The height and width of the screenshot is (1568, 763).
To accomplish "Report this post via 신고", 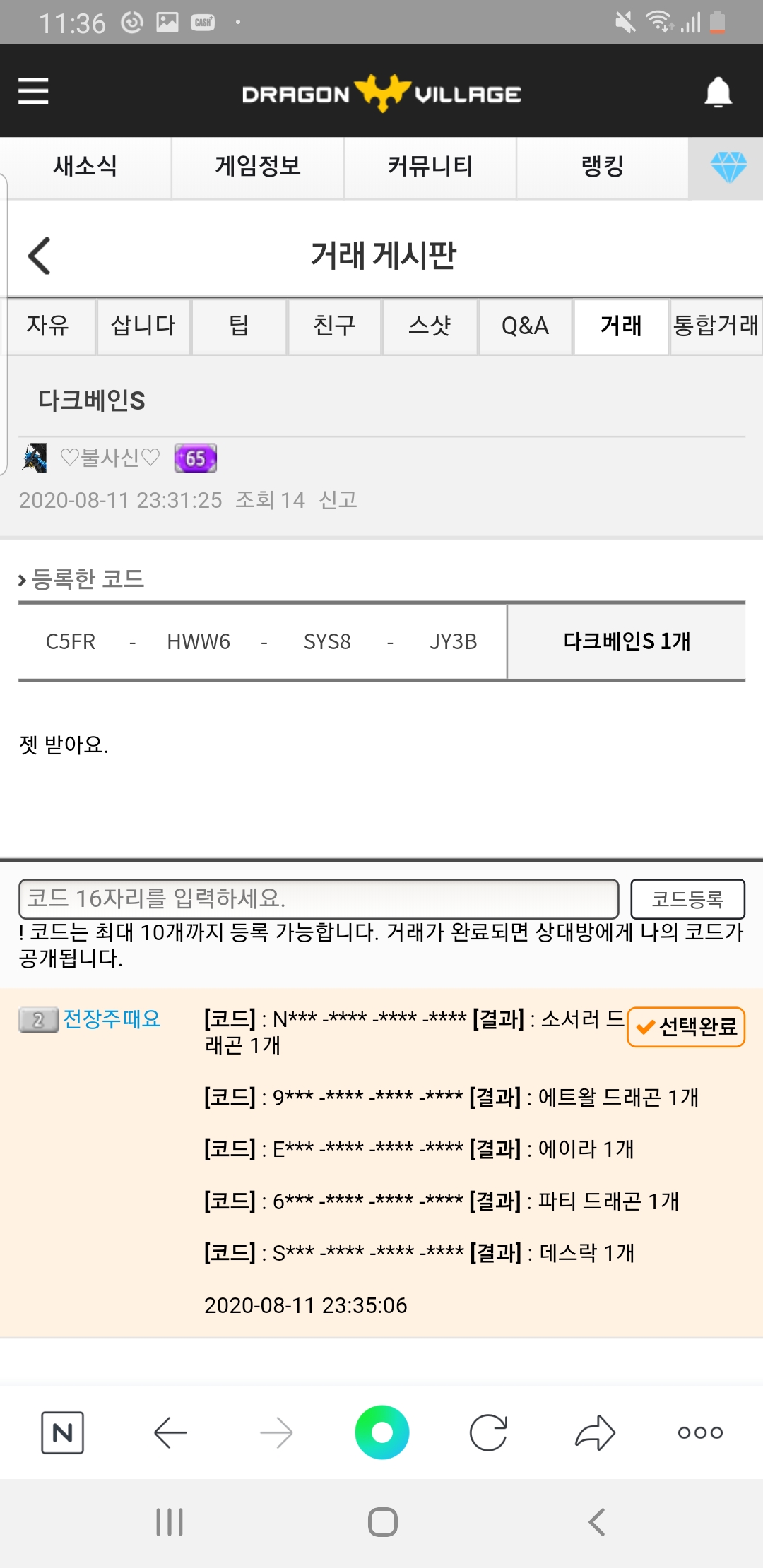I will (x=338, y=500).
